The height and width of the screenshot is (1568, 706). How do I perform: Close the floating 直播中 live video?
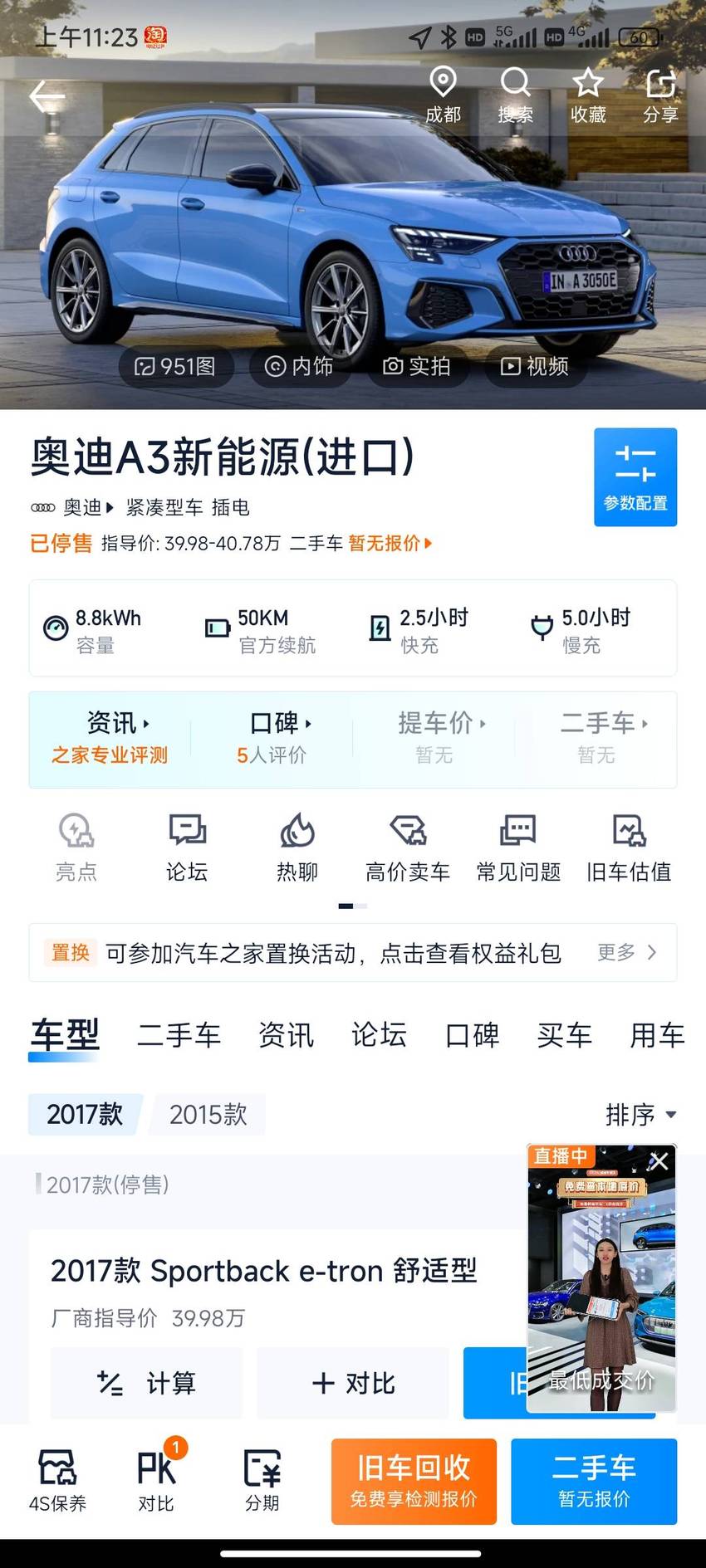point(659,1161)
